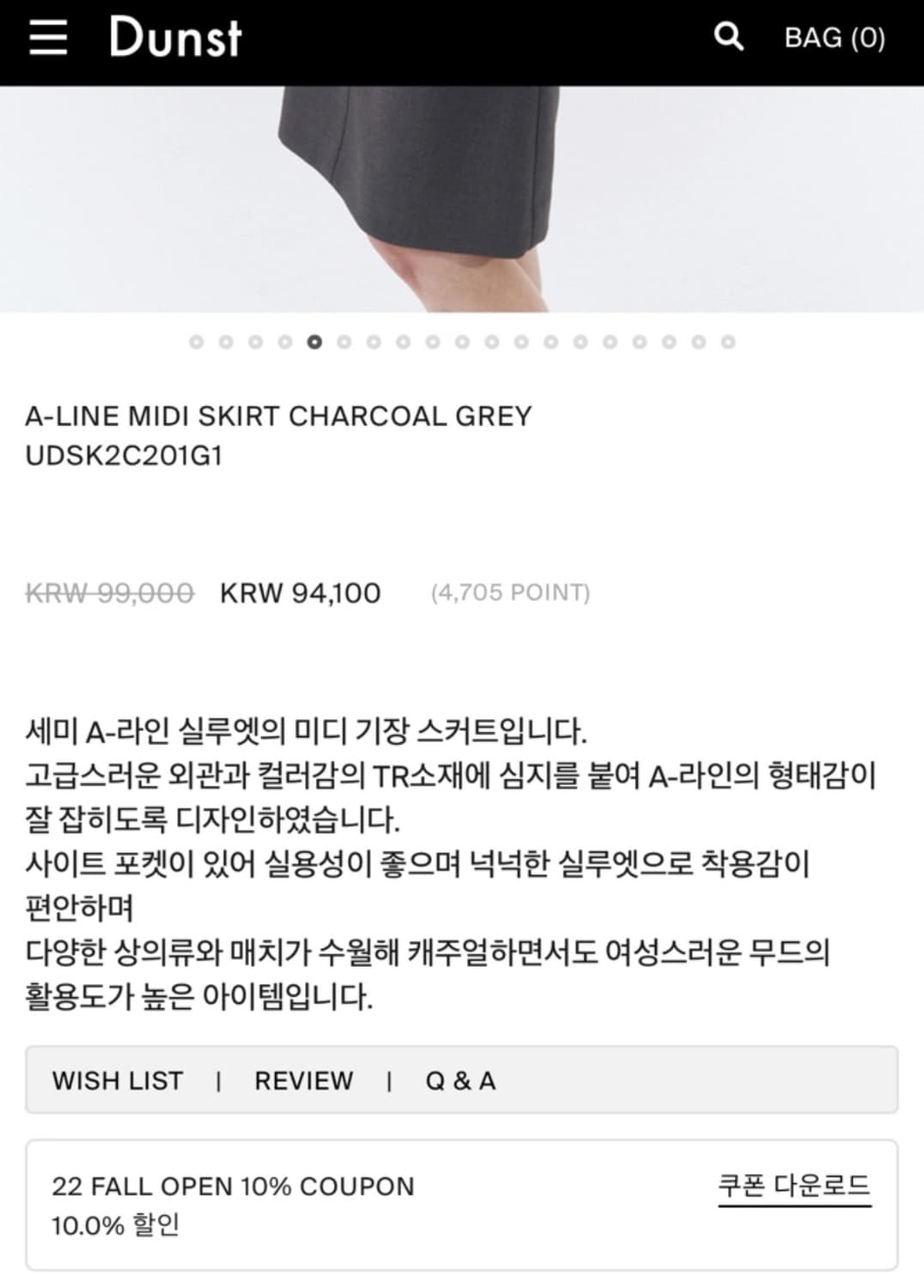The height and width of the screenshot is (1288, 924).
Task: Add the skirt to WISH LIST
Action: (118, 1080)
